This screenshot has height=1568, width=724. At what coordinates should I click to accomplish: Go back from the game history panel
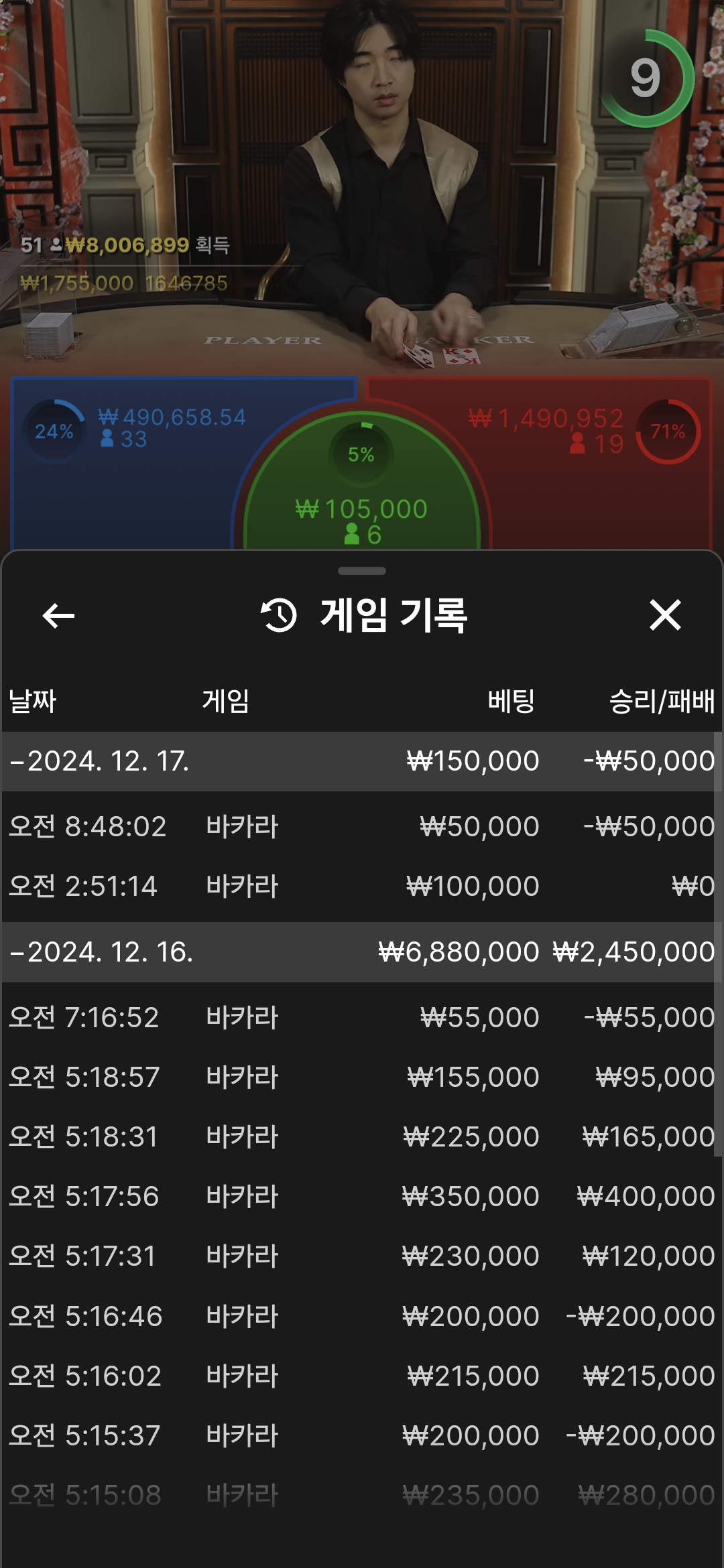pos(58,616)
